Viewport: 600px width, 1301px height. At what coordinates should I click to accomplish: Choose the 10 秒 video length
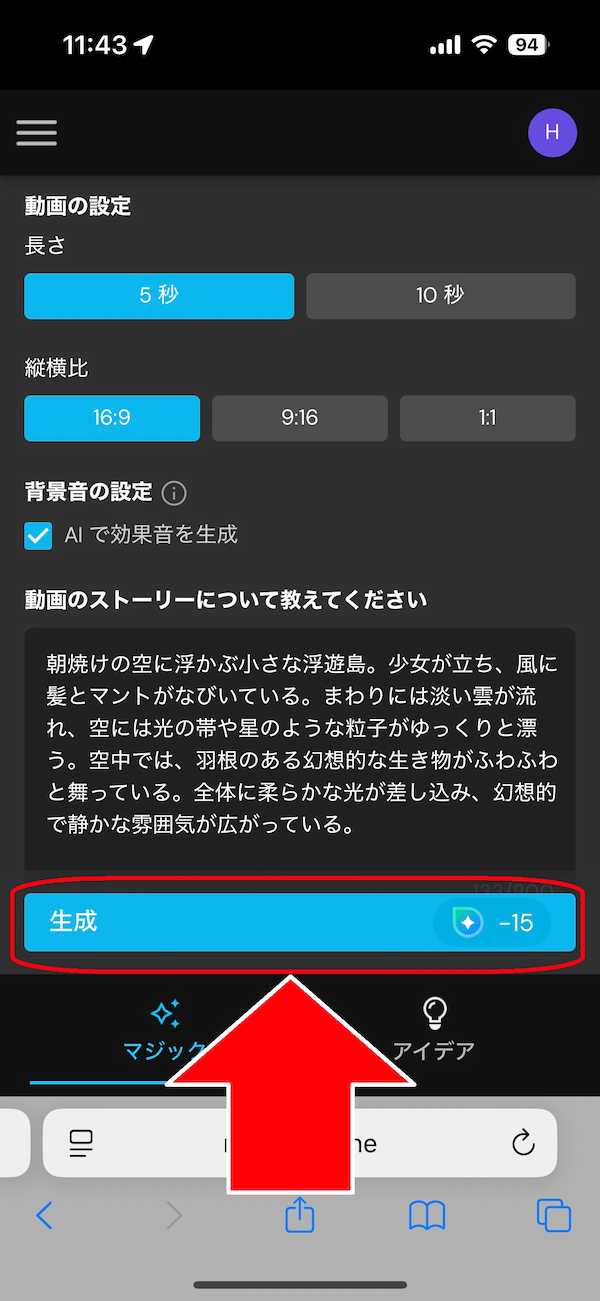440,296
